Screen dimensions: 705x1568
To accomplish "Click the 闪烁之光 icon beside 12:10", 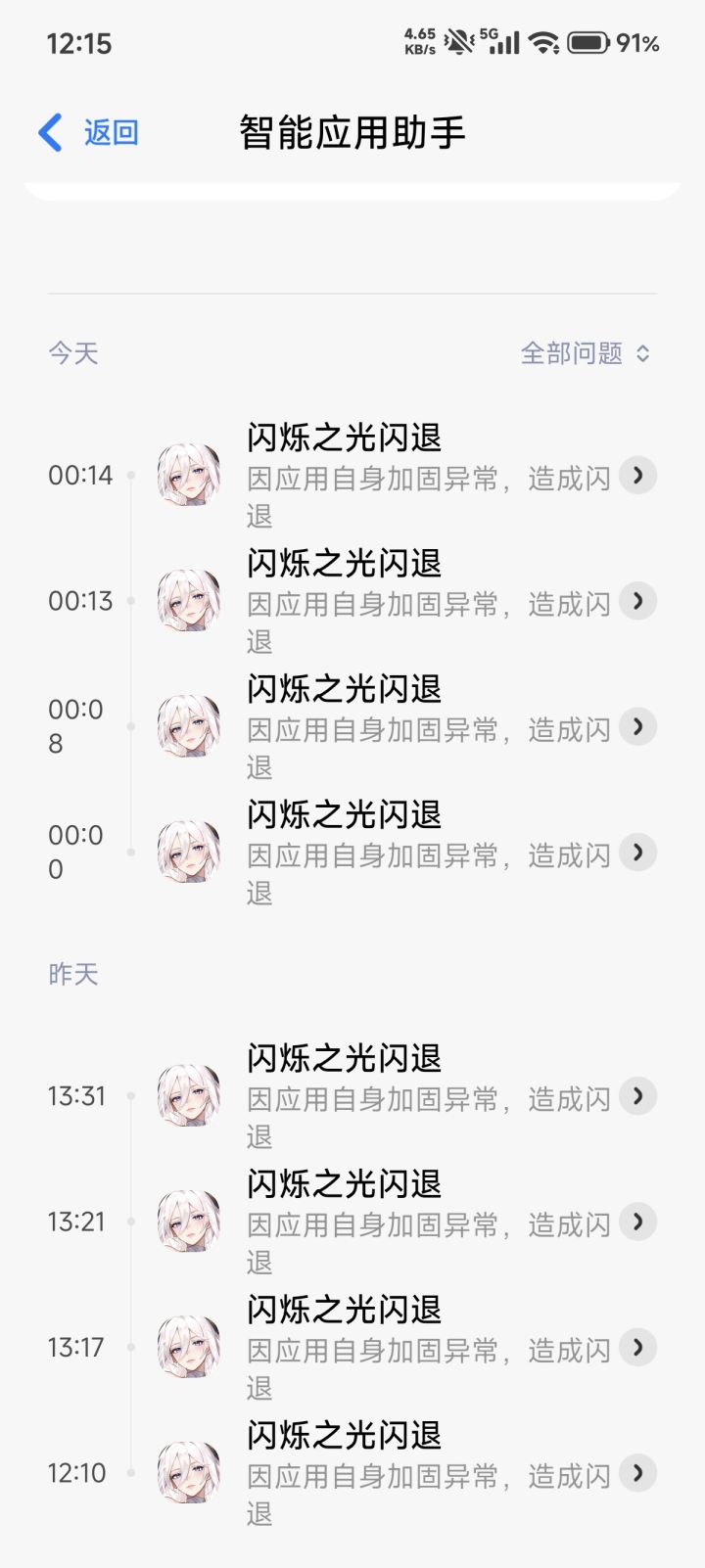I will 189,1473.
